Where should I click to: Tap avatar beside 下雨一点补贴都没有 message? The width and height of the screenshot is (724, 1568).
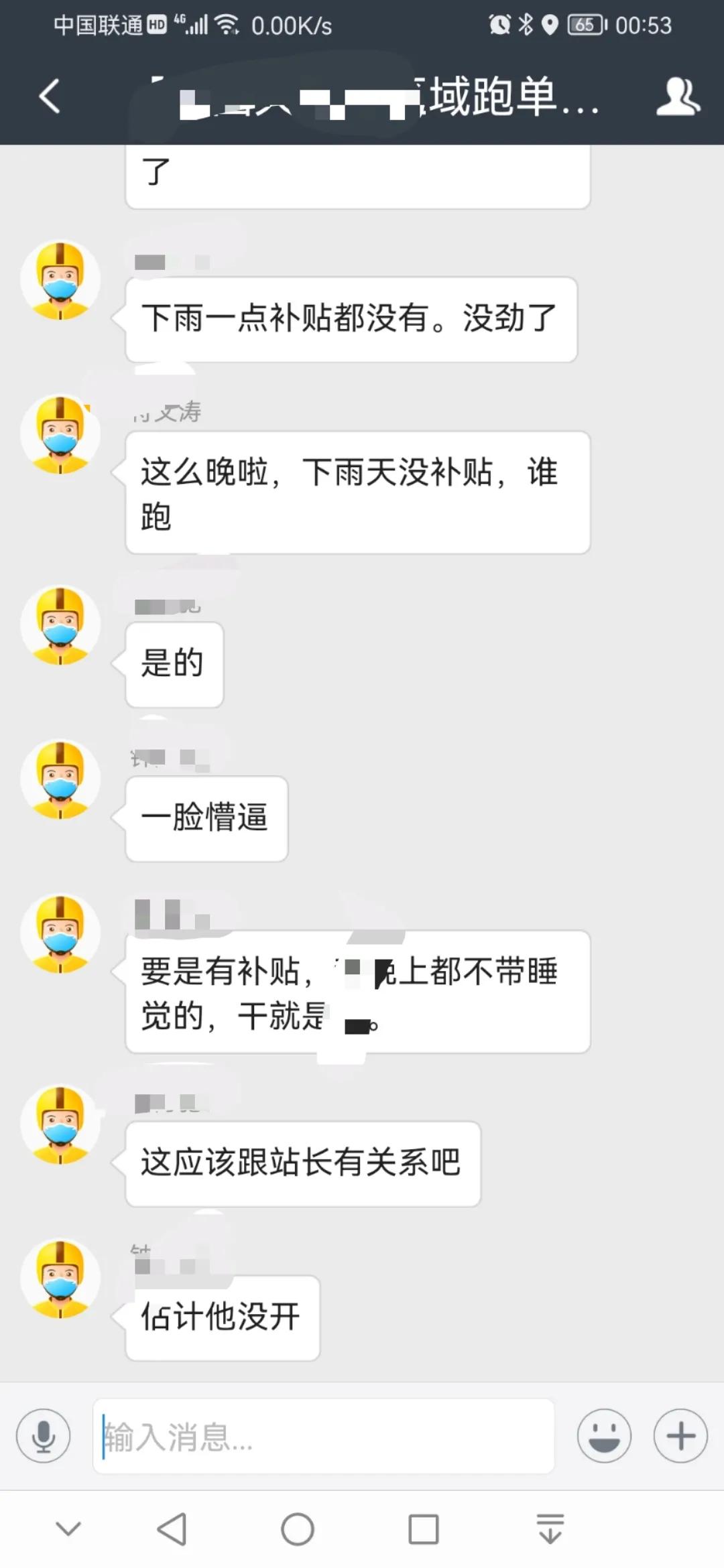point(60,280)
